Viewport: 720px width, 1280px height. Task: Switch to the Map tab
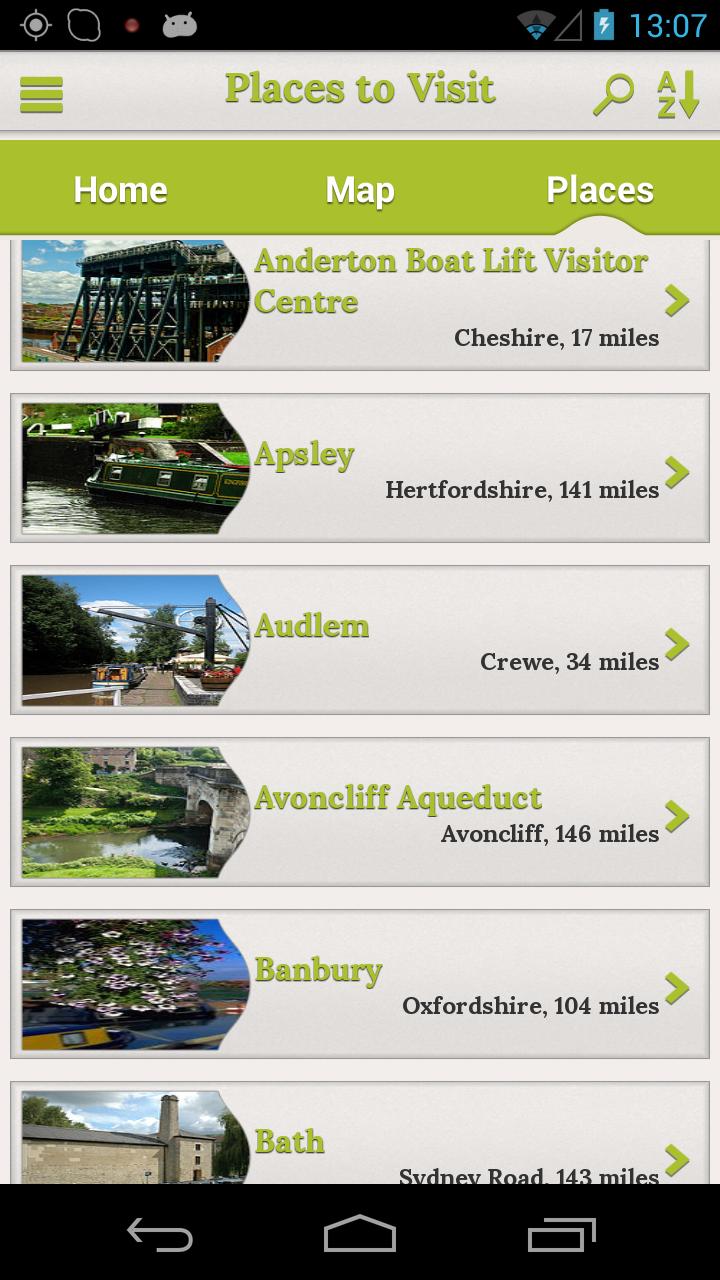click(x=360, y=190)
